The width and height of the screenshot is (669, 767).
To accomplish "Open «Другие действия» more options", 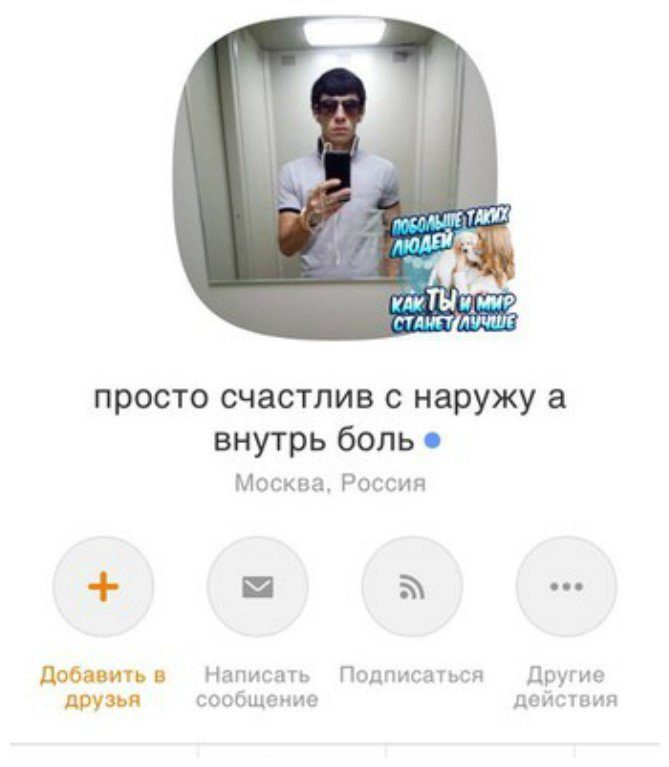I will tap(566, 587).
